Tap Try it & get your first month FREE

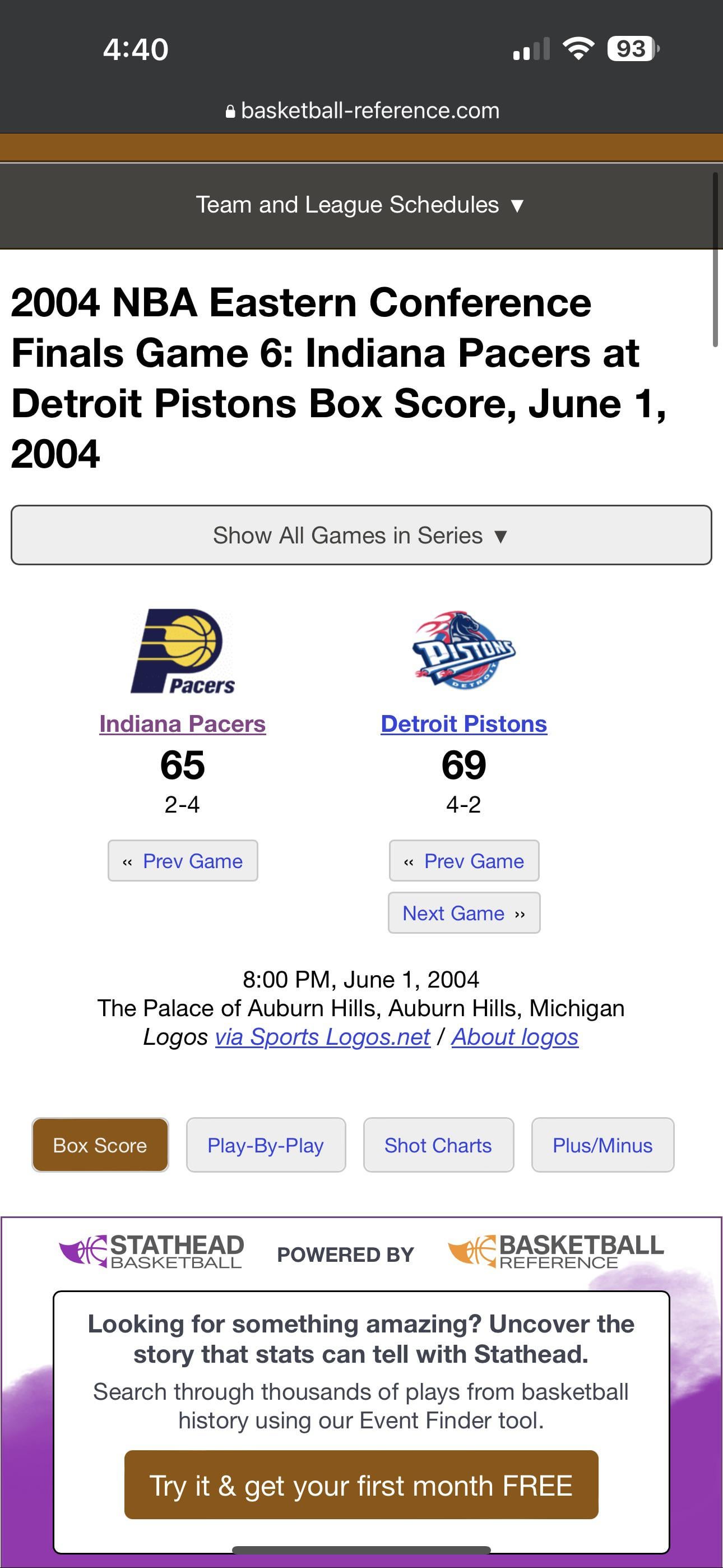coord(361,1484)
